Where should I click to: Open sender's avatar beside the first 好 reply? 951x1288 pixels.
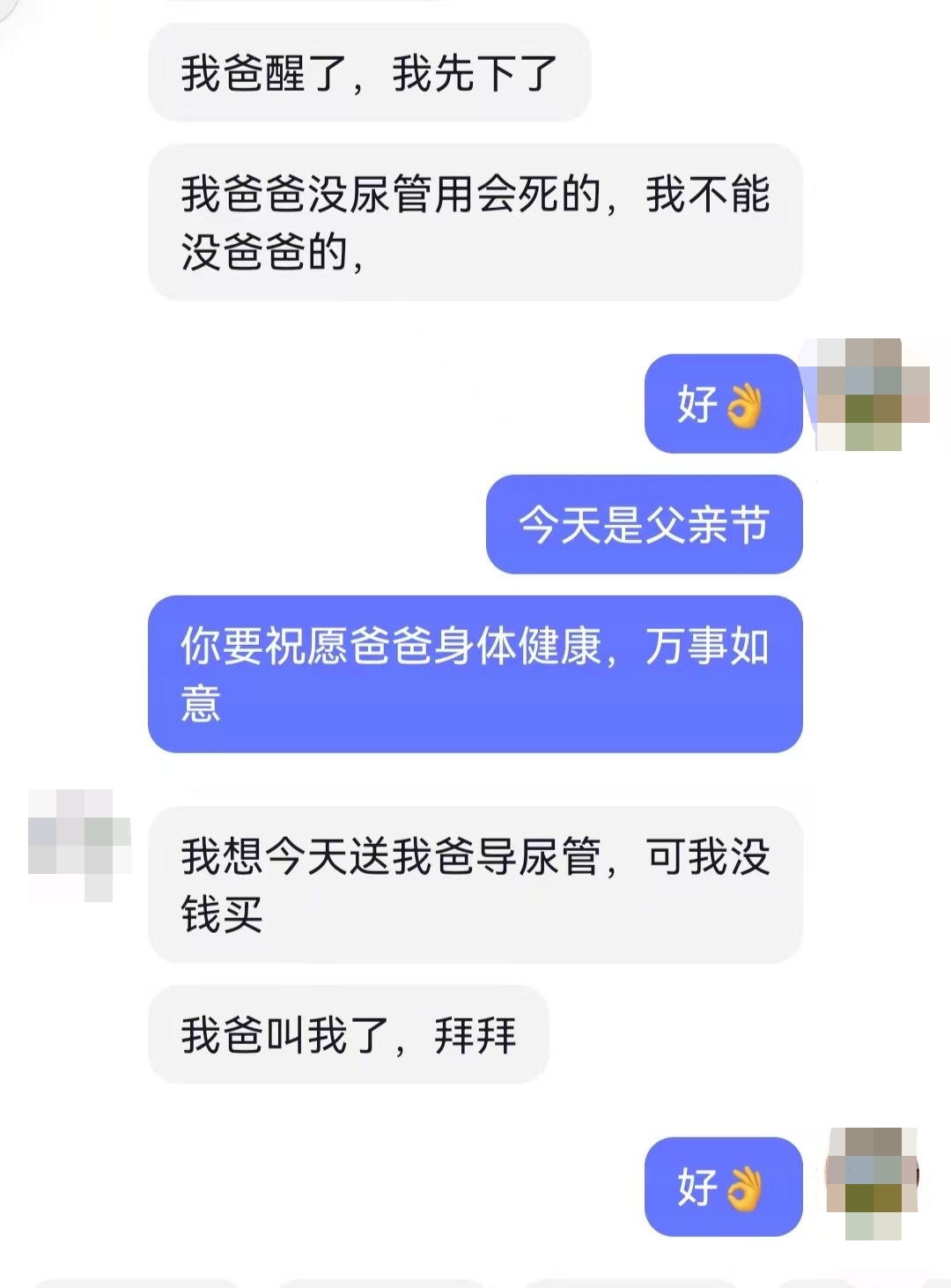872,395
